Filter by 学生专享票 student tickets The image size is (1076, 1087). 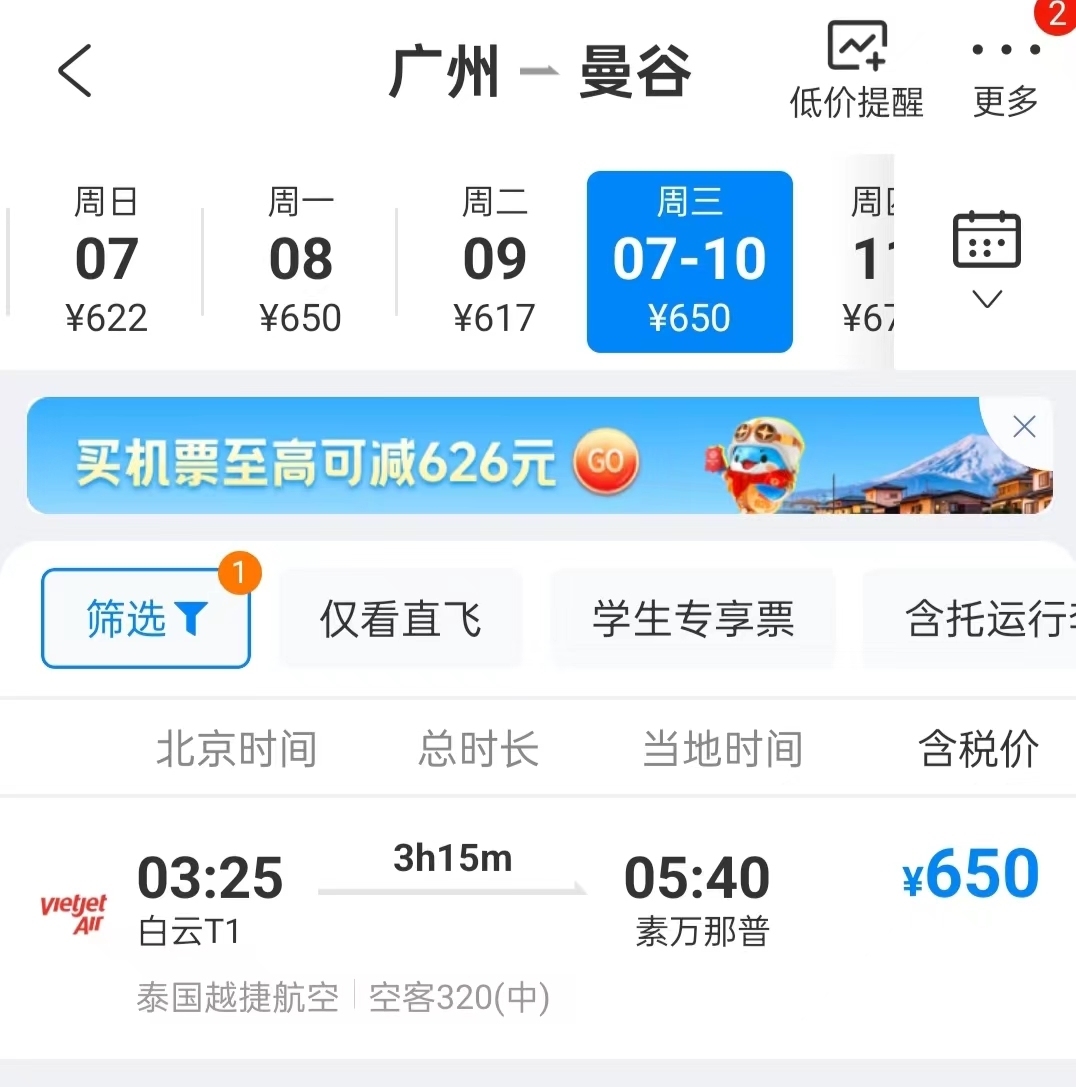click(693, 619)
